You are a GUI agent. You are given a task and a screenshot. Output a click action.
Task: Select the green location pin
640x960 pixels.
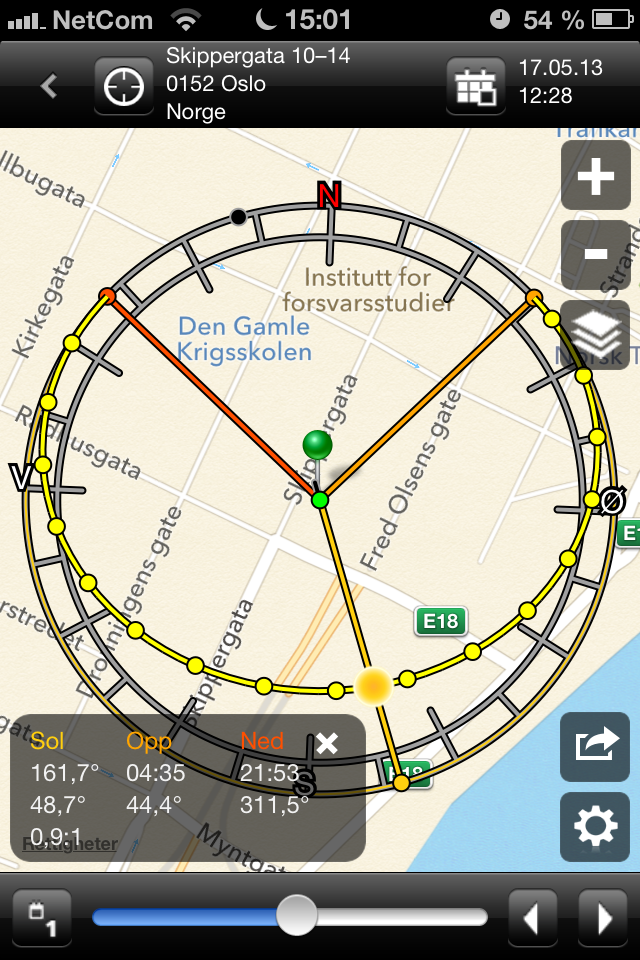[x=317, y=446]
